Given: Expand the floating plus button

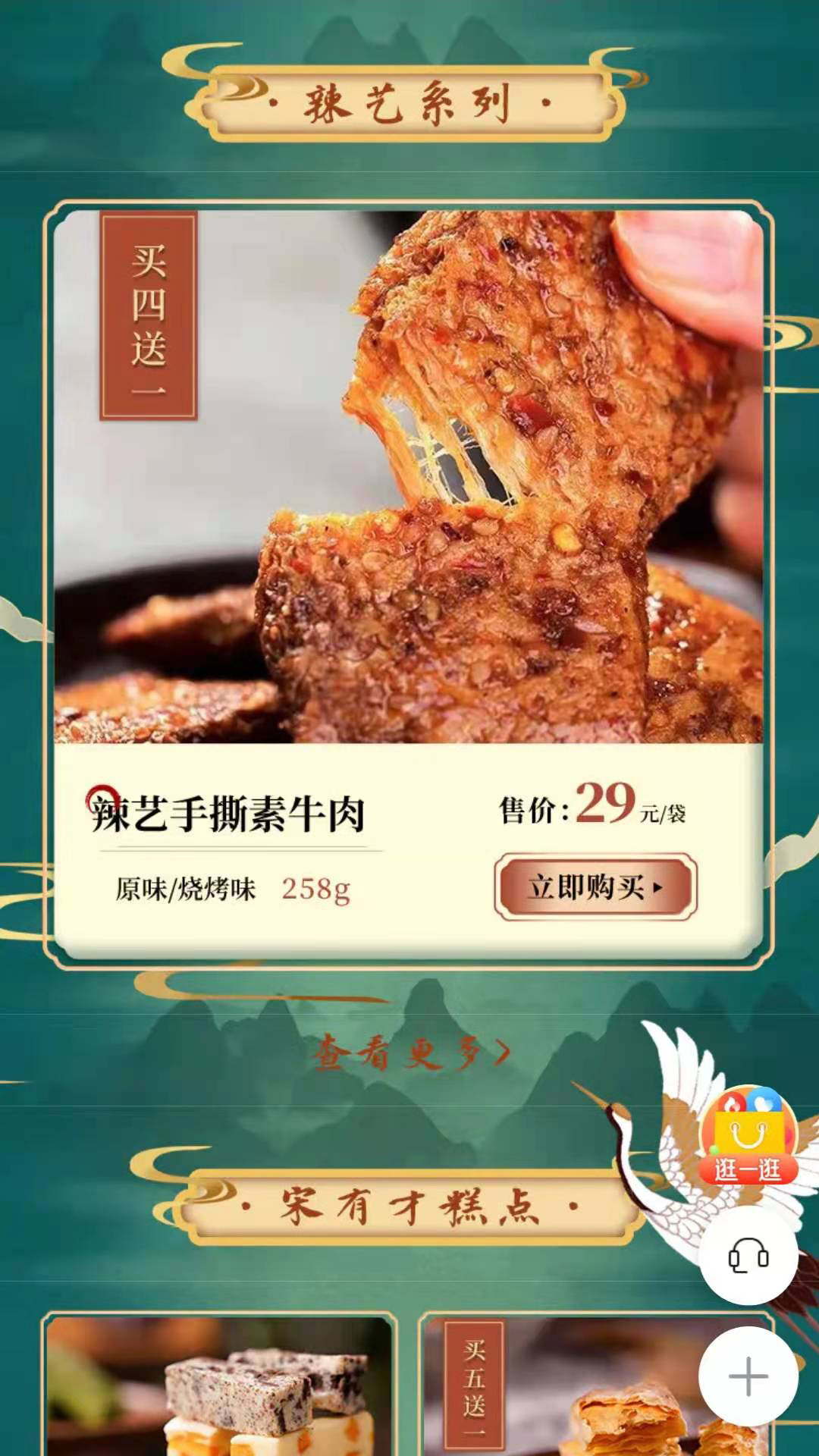Looking at the screenshot, I should [748, 1376].
